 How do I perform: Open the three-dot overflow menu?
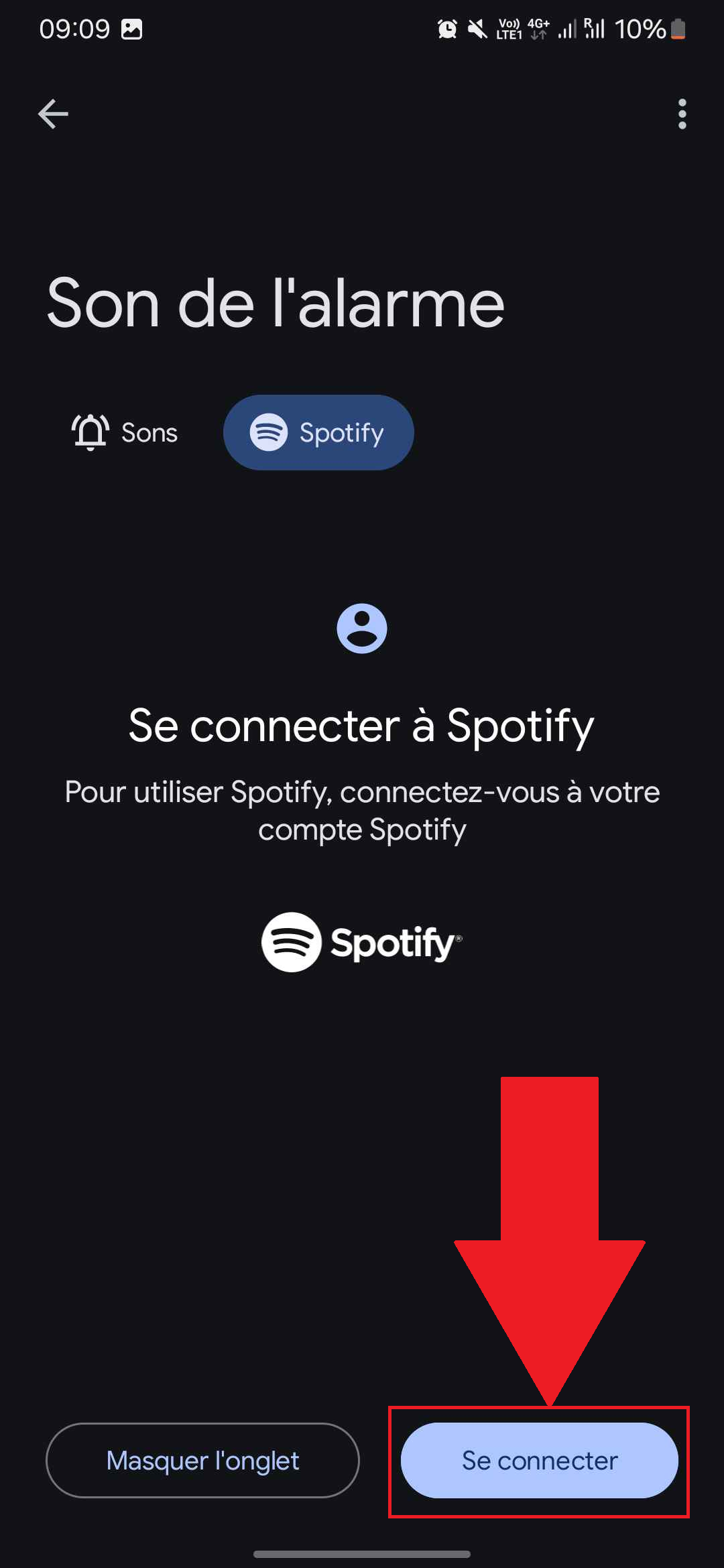click(682, 114)
